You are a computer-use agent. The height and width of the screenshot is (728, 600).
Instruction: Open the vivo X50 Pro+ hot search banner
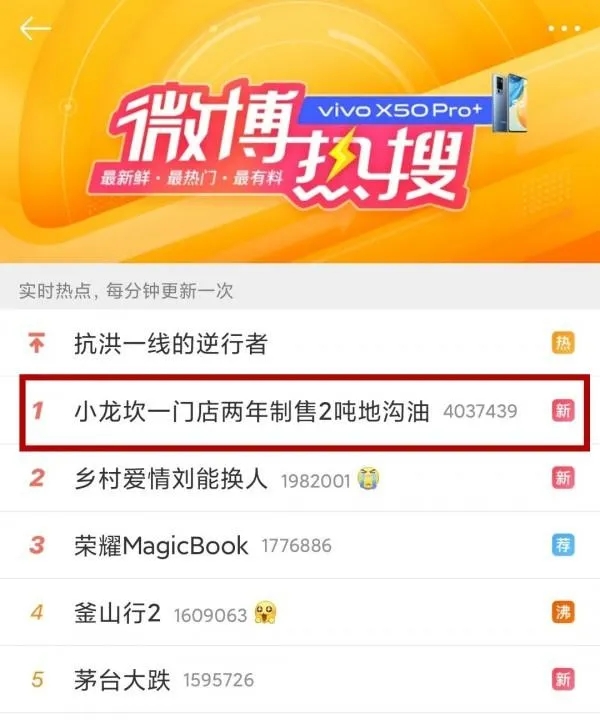[300, 140]
